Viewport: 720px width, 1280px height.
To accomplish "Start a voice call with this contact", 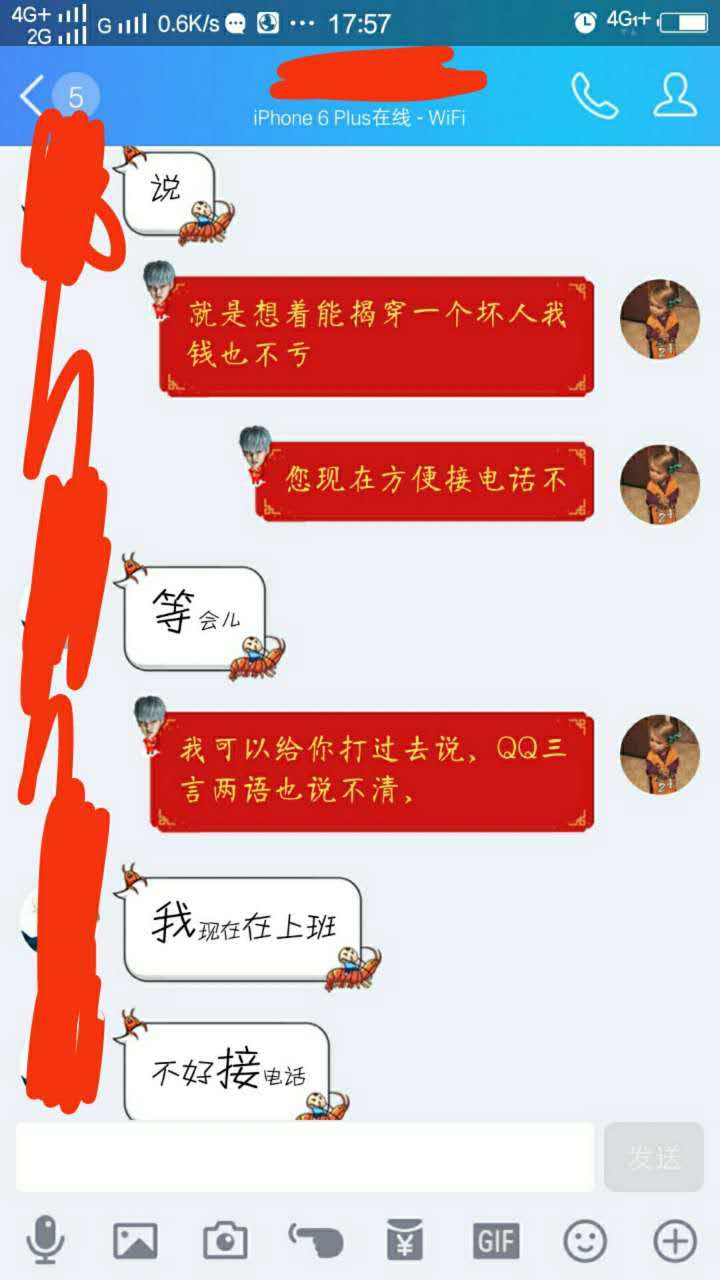I will 594,96.
